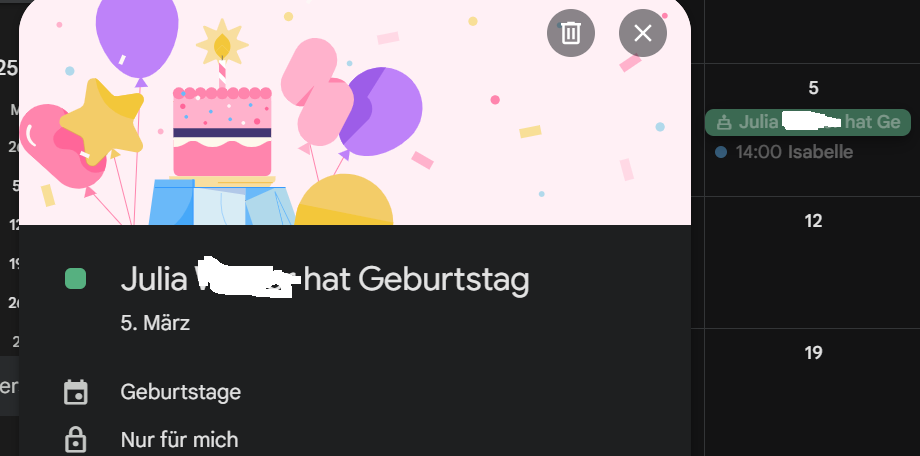The image size is (920, 456).
Task: Delete the birthday event with trash icon
Action: (x=571, y=33)
